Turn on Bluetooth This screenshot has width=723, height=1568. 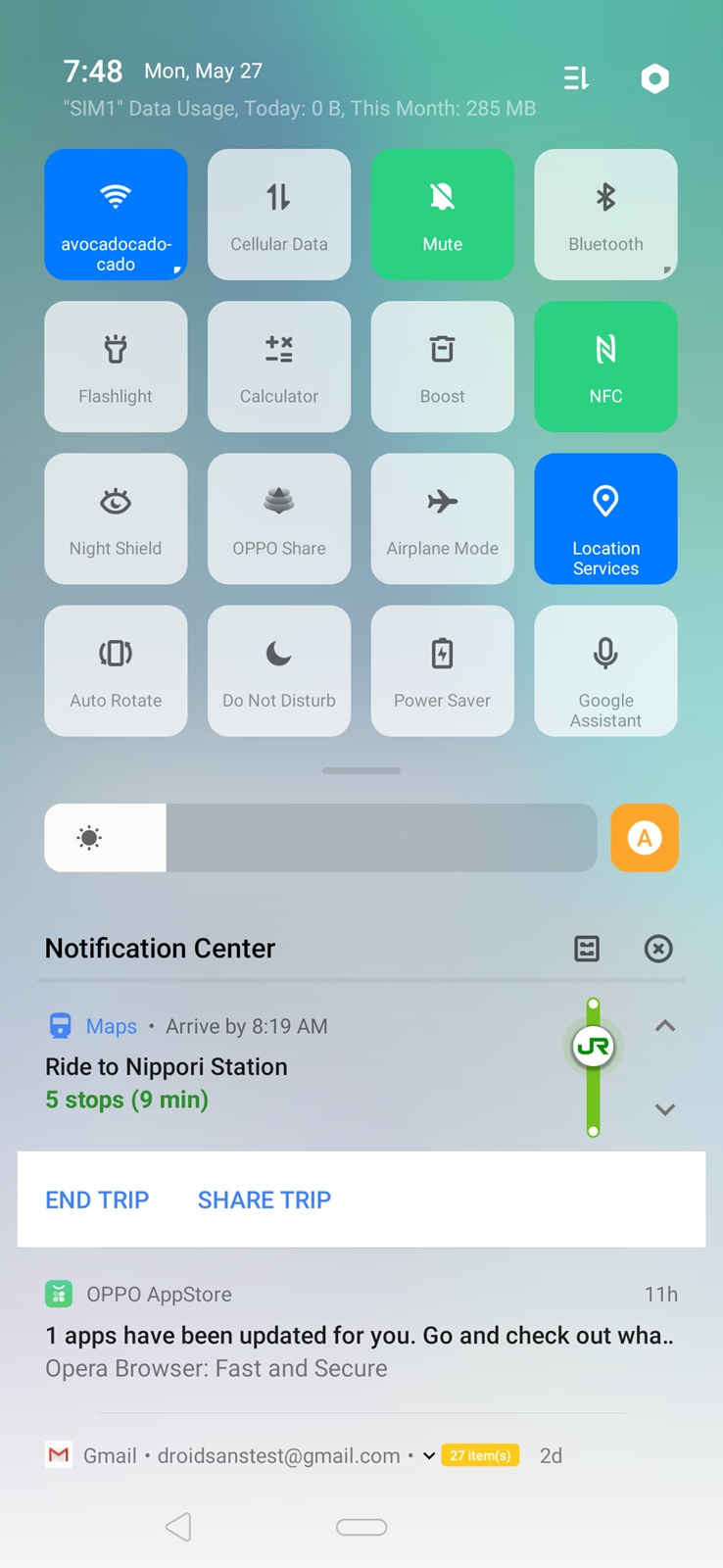click(605, 215)
